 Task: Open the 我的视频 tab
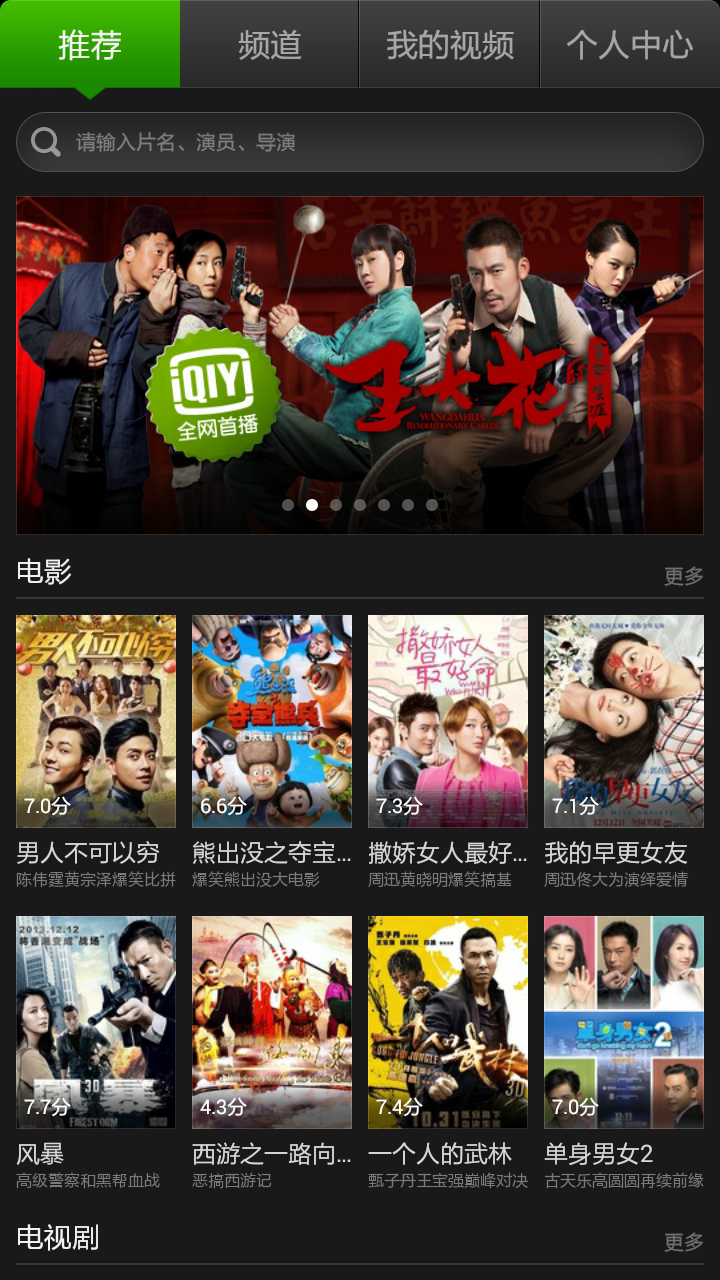[449, 44]
